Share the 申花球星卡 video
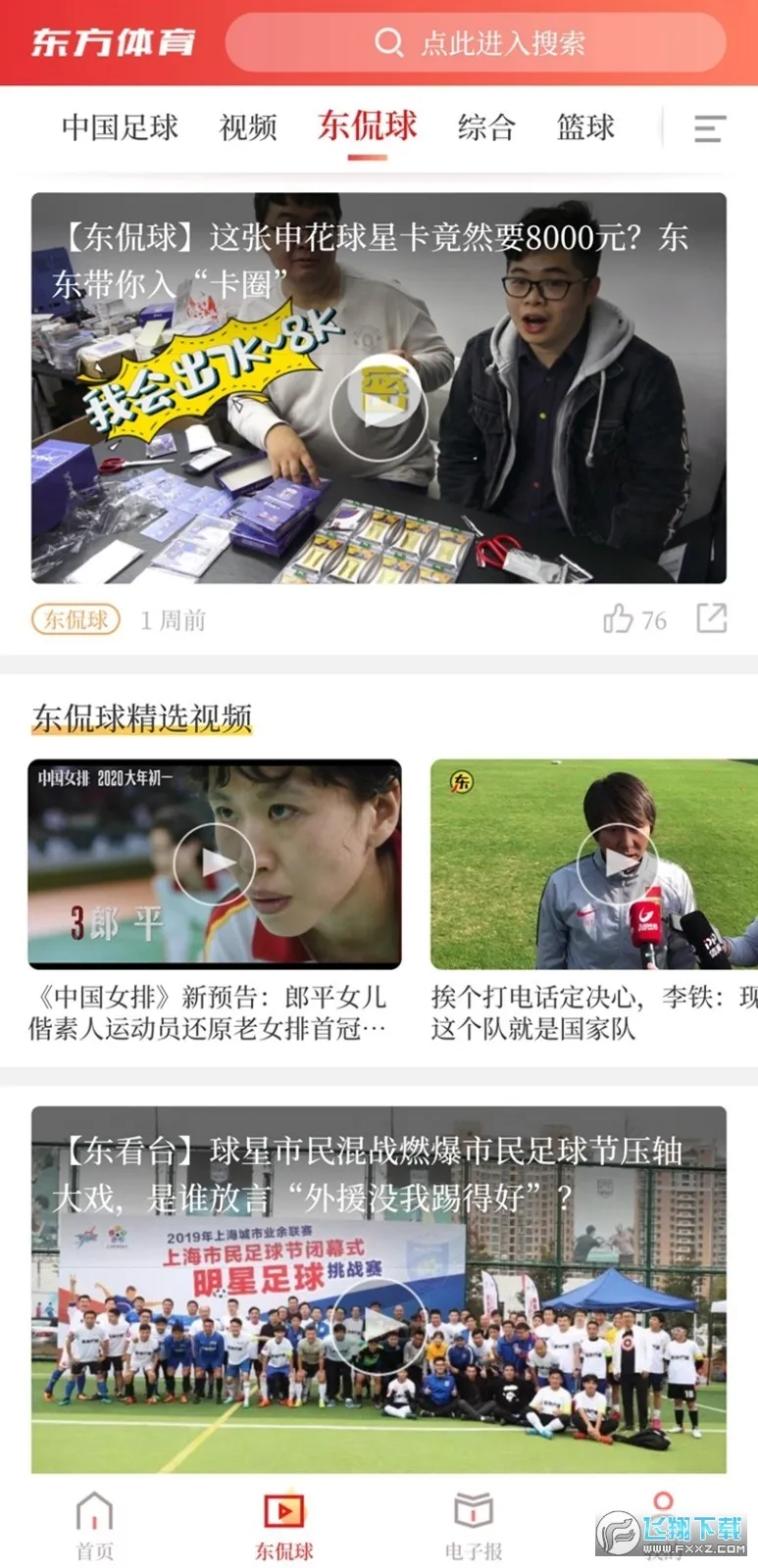 [711, 618]
